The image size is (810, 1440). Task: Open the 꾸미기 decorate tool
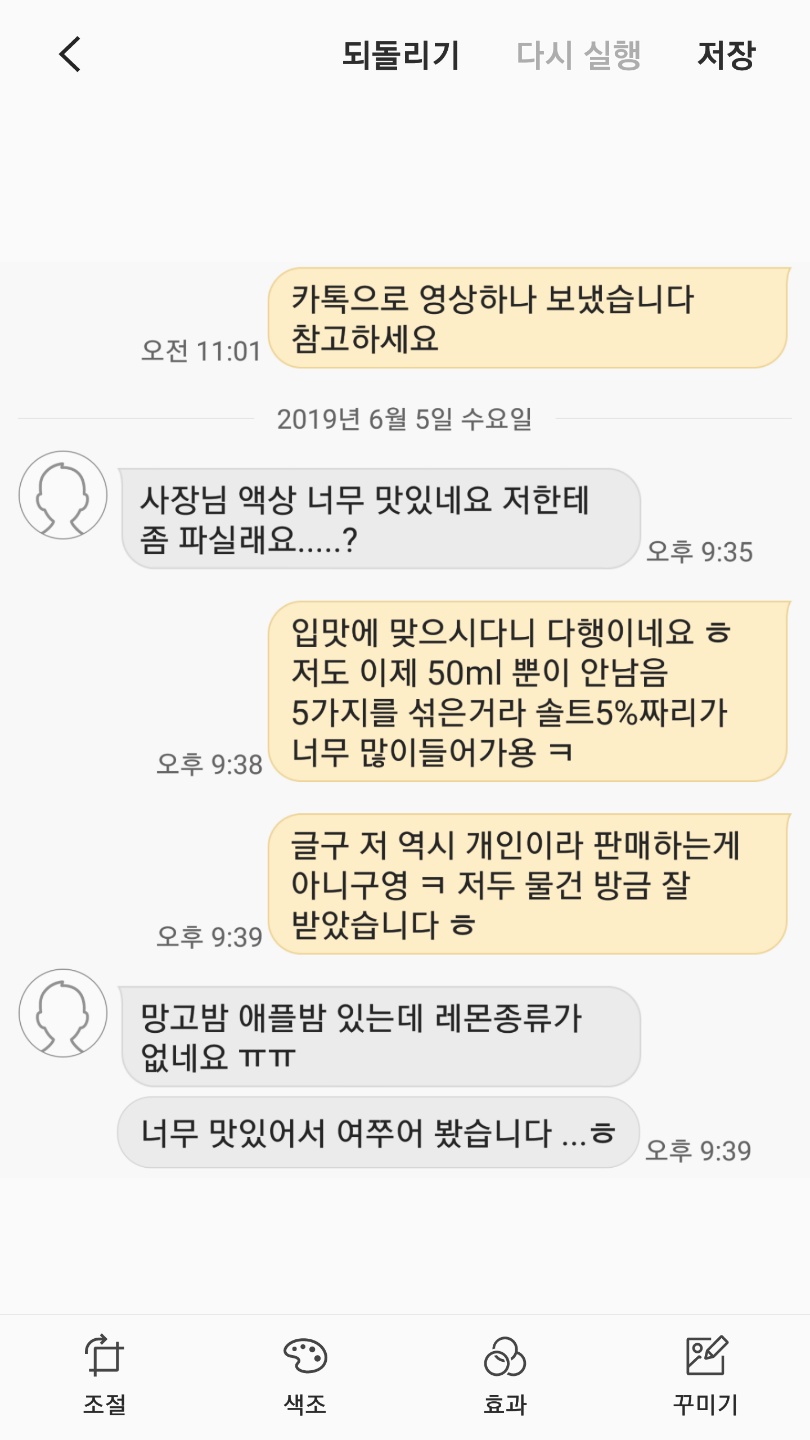click(x=705, y=1375)
